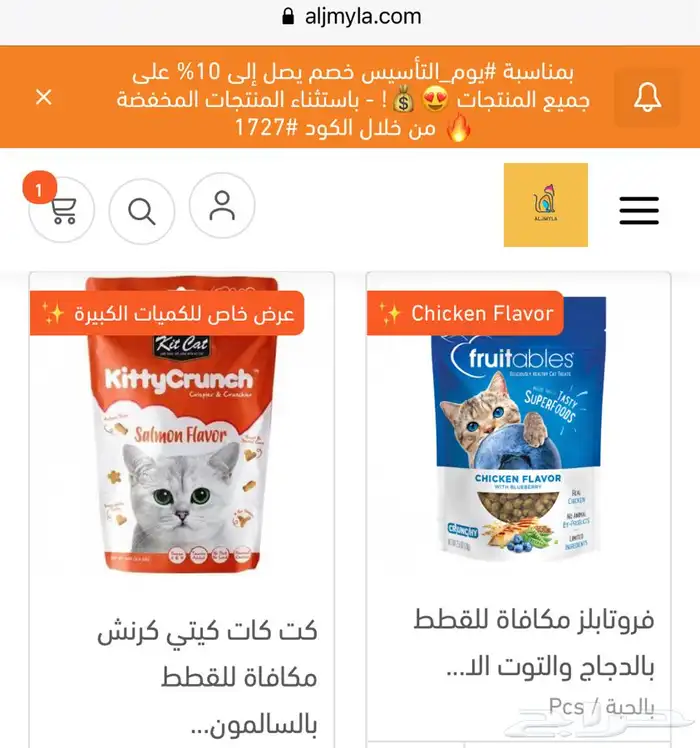Open the user account icon

(x=222, y=206)
